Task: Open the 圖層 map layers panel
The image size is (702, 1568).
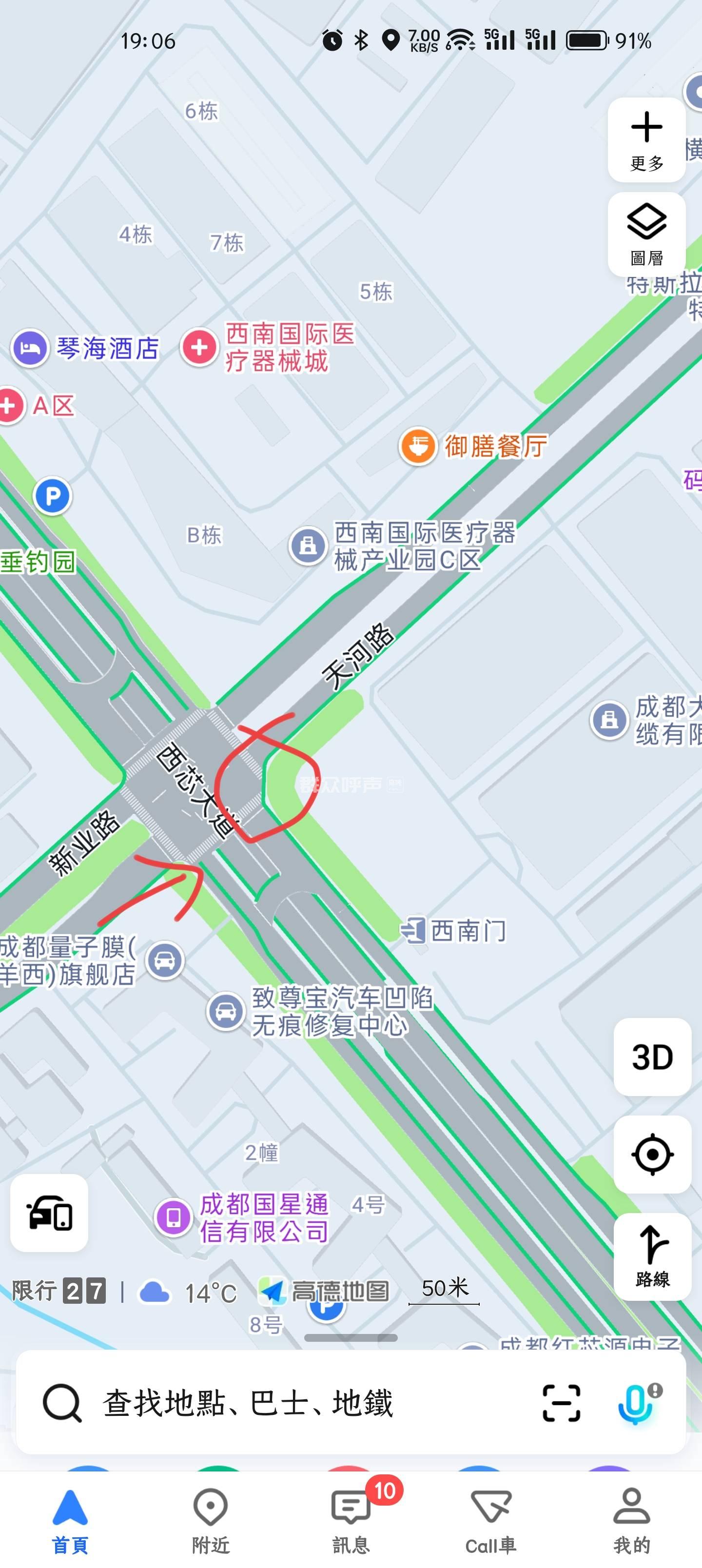Action: [646, 235]
